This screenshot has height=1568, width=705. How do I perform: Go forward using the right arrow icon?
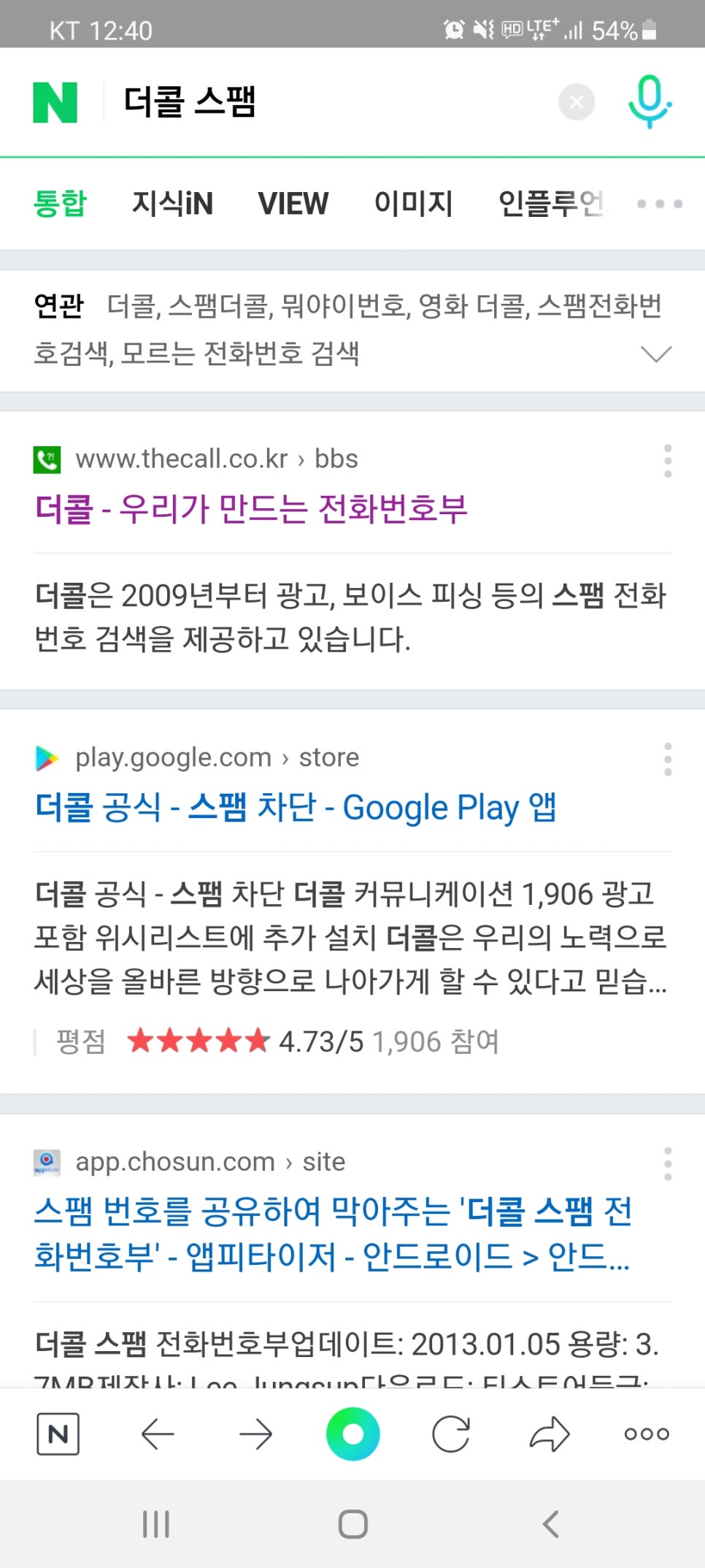pos(255,1434)
